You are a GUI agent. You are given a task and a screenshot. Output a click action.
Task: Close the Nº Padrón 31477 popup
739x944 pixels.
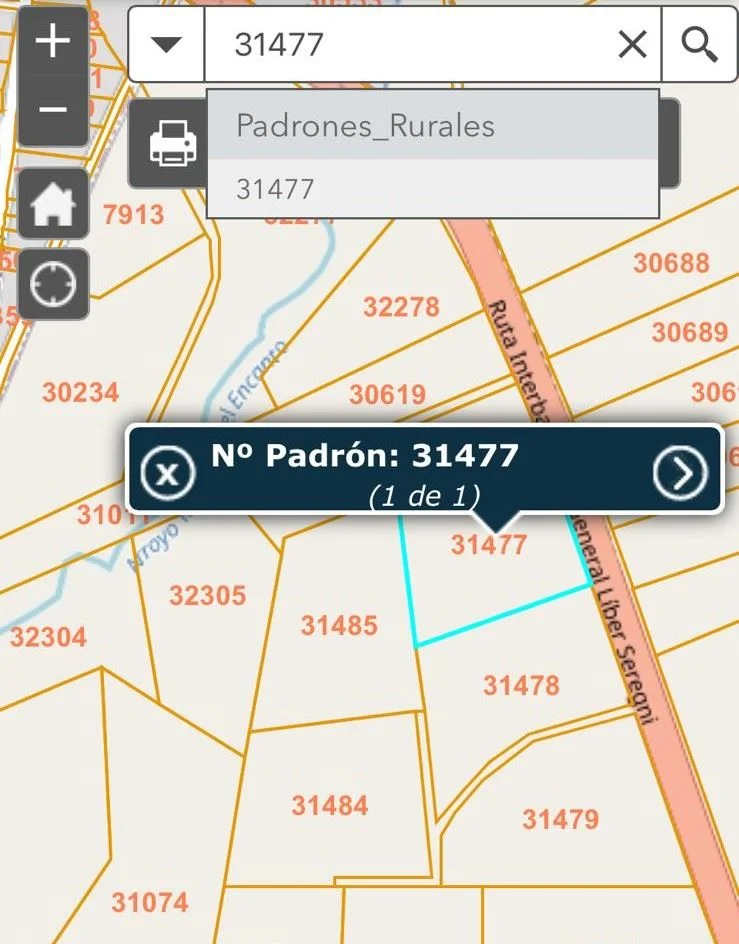[167, 472]
